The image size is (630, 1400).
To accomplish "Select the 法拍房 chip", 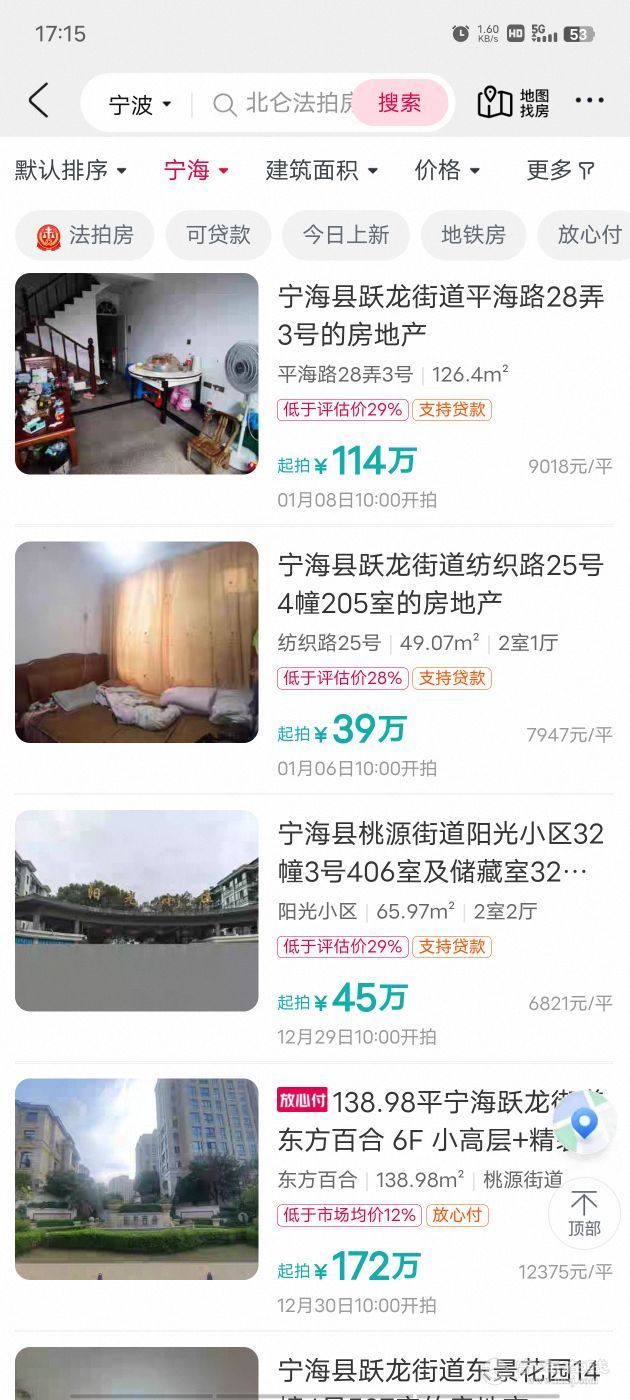I will tap(85, 236).
